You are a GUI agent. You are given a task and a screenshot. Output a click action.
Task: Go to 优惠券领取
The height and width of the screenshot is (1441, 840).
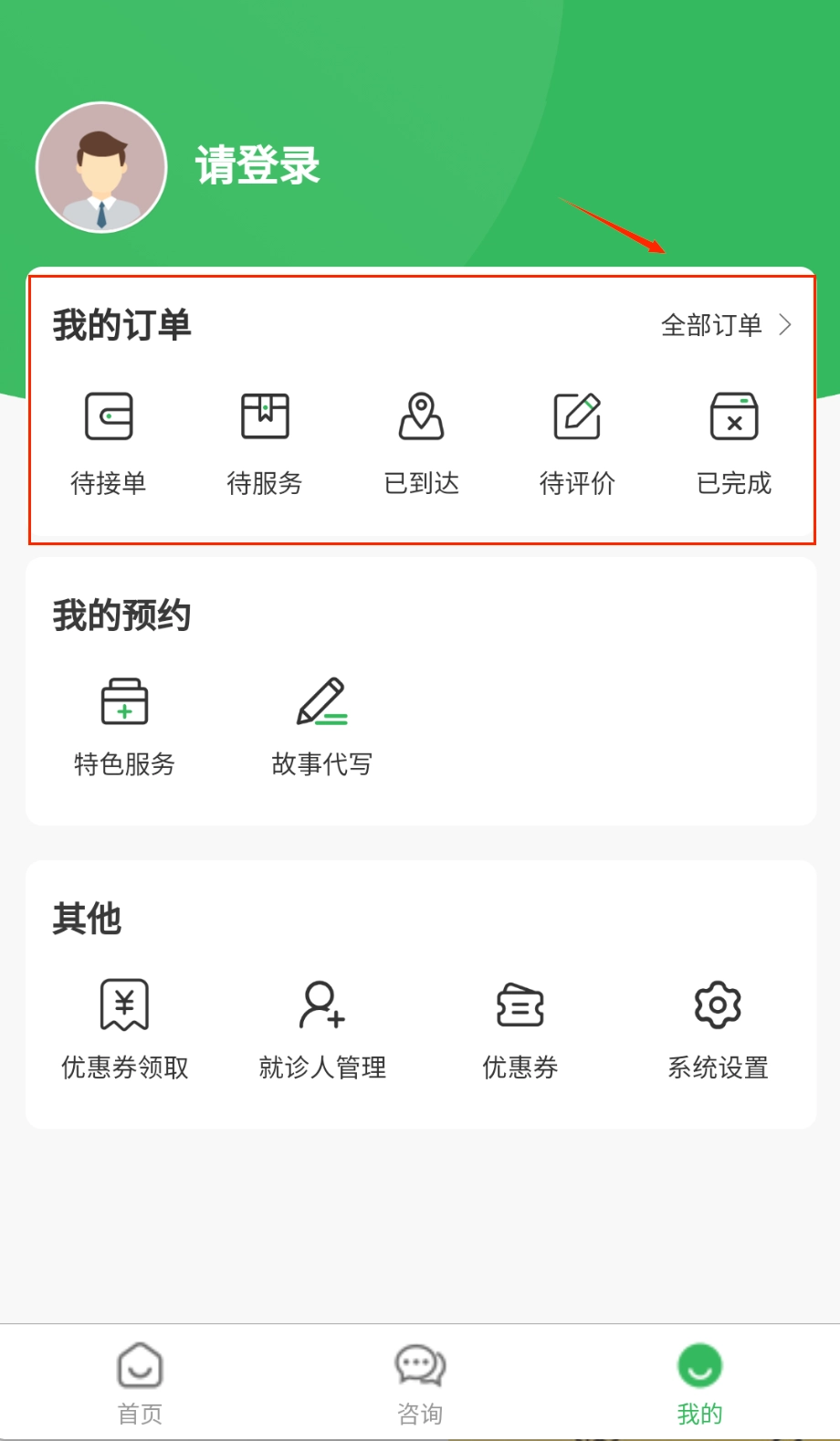124,1029
